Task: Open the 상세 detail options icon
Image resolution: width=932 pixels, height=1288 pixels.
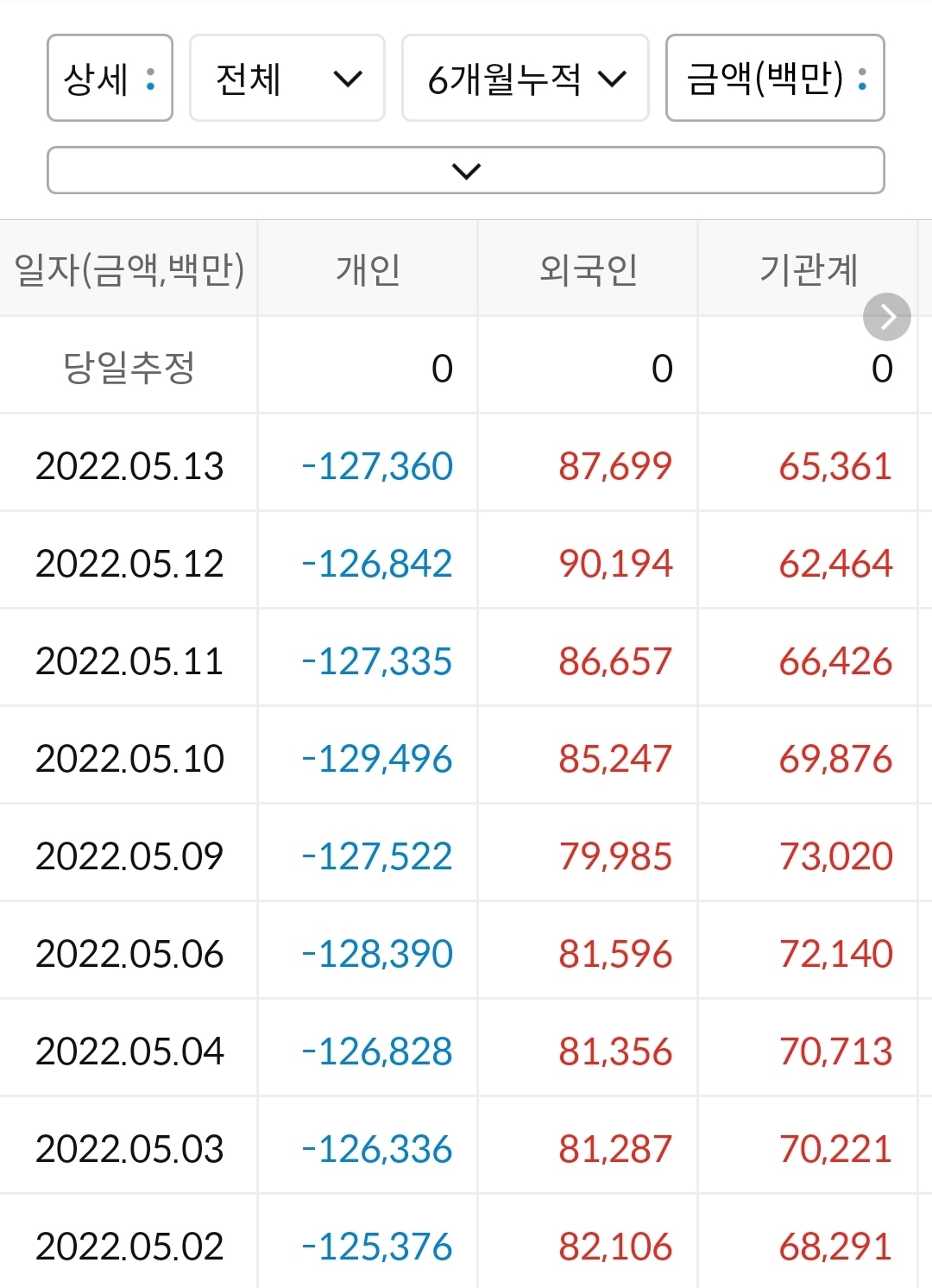Action: click(152, 79)
